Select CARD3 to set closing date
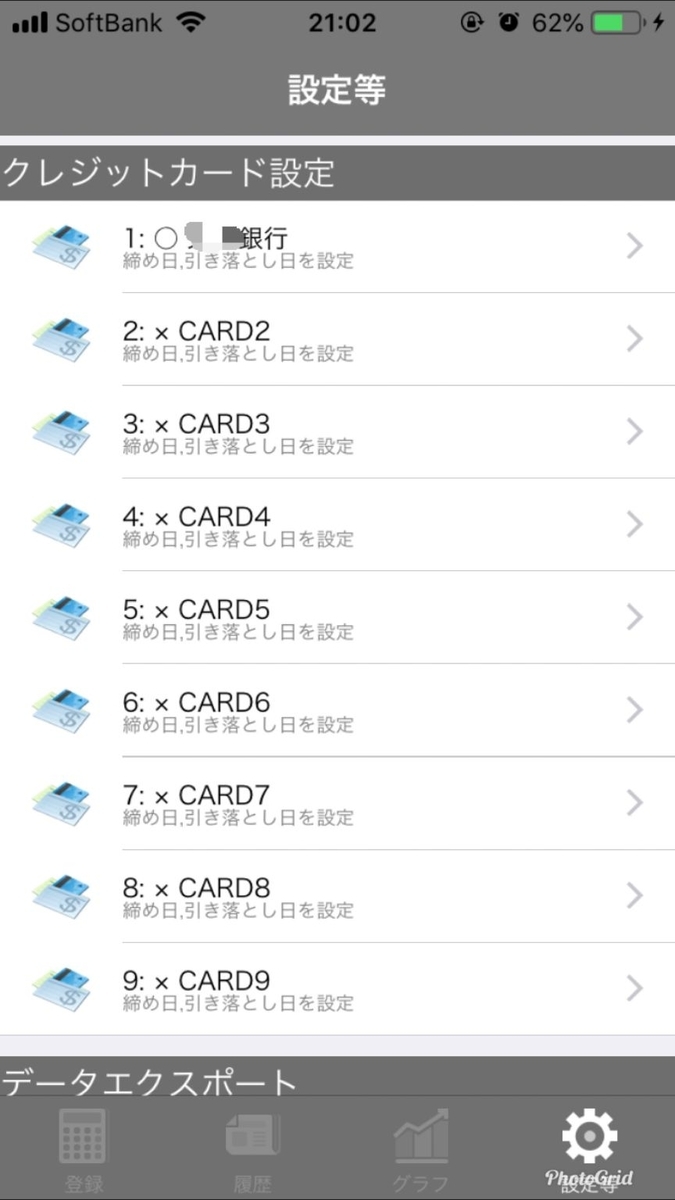675x1200 pixels. (x=337, y=432)
